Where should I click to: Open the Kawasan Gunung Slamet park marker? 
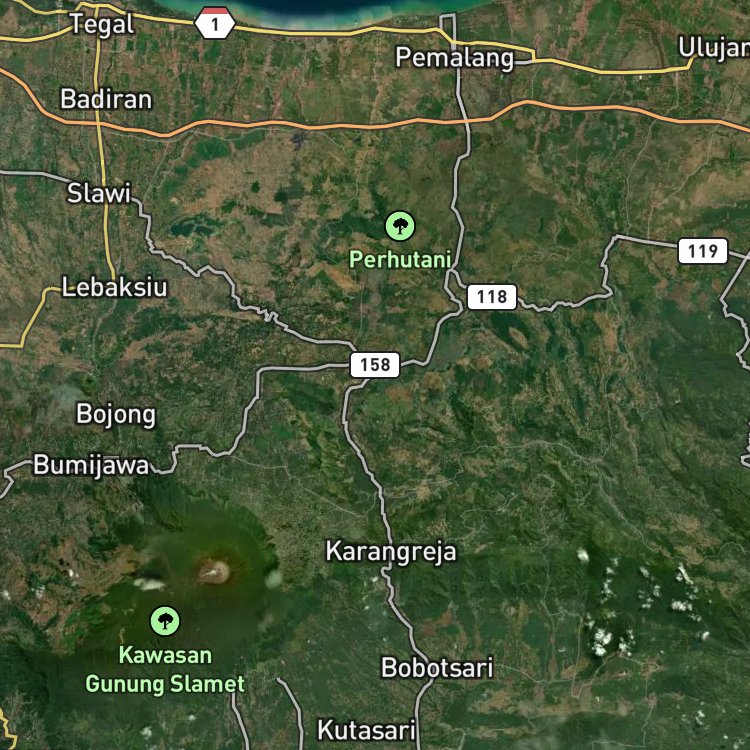click(x=165, y=621)
